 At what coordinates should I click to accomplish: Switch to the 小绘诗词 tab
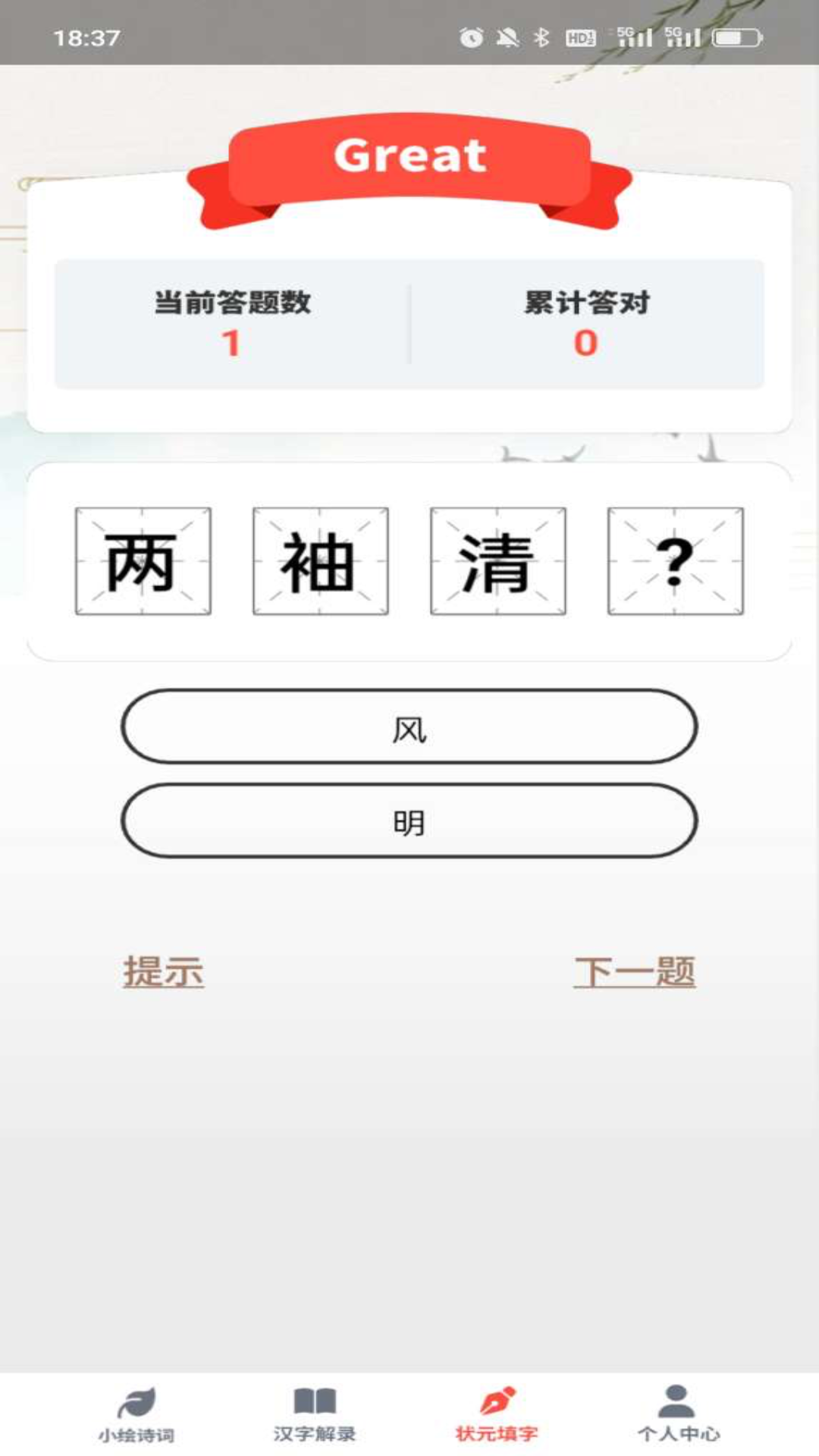136,1415
